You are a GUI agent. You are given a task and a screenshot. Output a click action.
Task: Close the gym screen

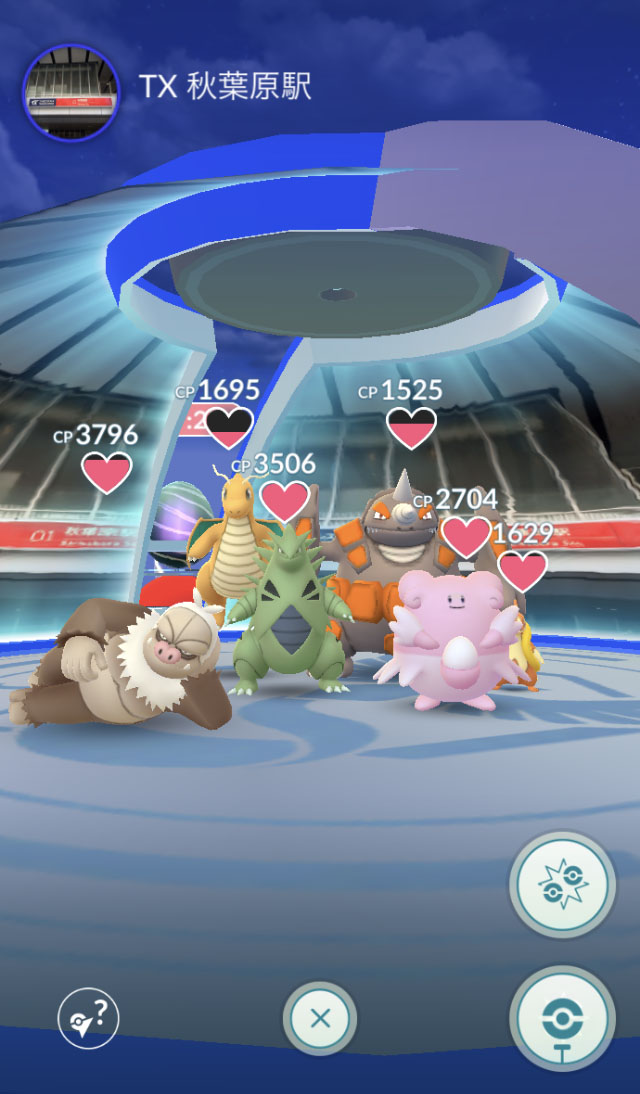pos(320,1019)
